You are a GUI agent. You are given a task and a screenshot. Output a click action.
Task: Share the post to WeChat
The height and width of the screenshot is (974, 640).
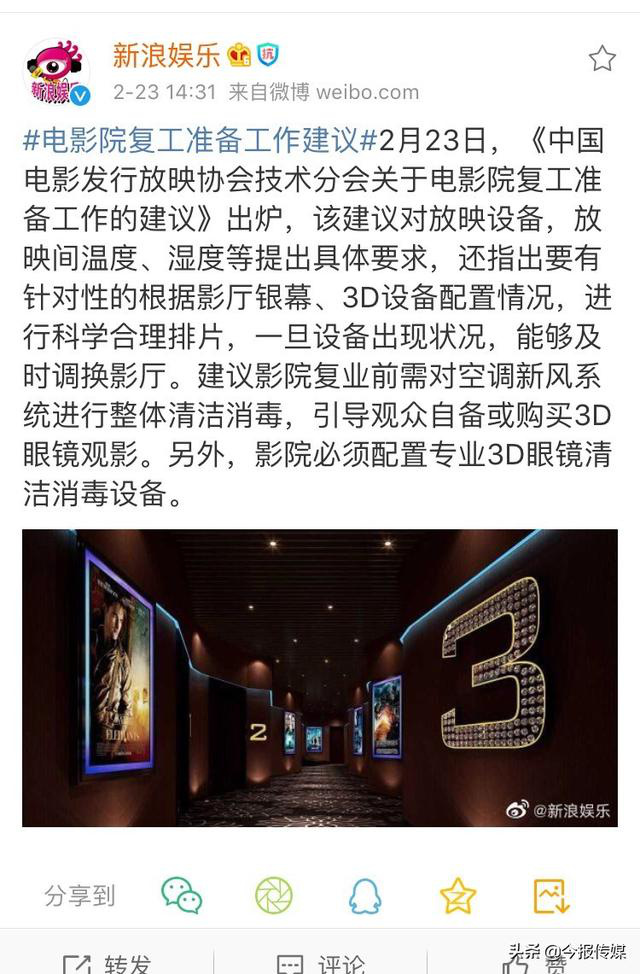click(182, 895)
